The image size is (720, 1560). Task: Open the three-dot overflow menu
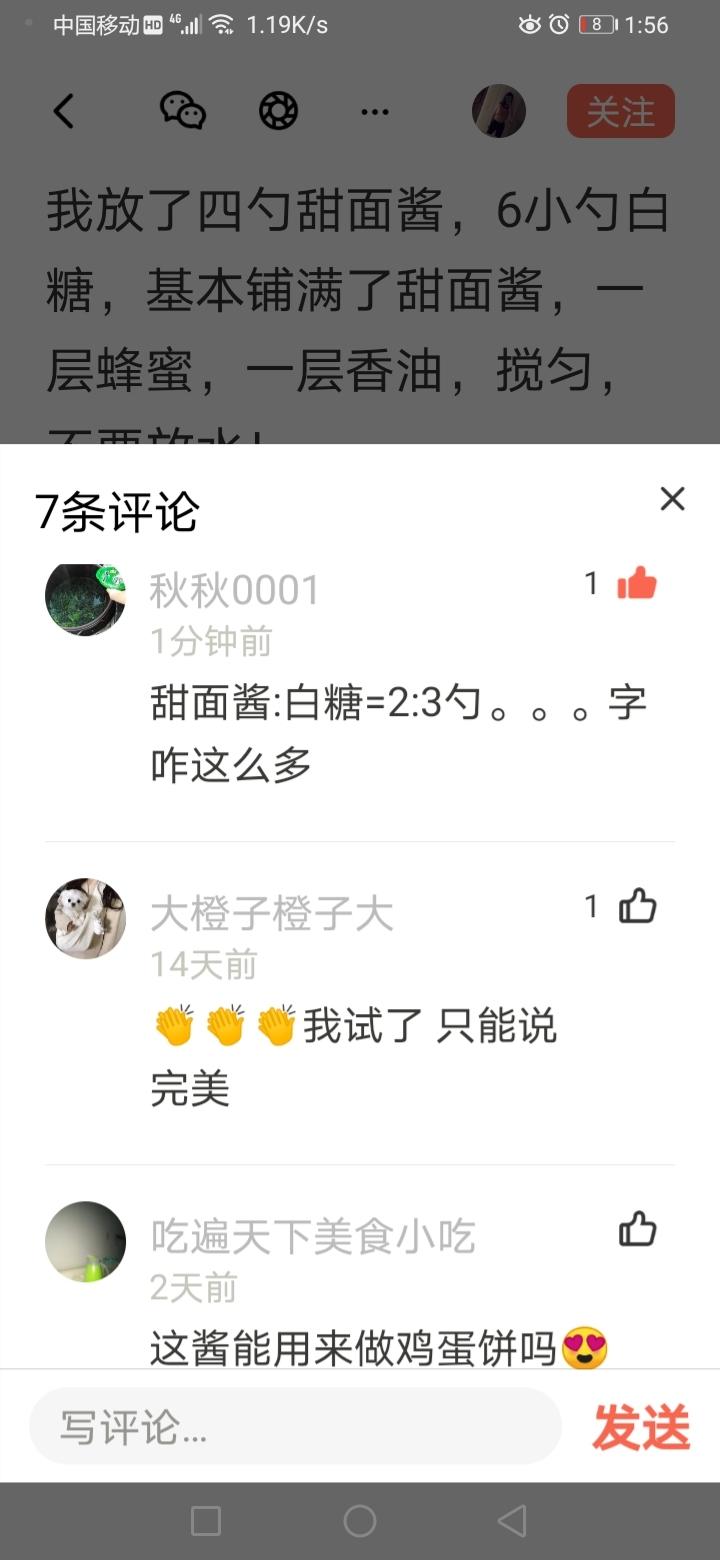click(x=374, y=111)
